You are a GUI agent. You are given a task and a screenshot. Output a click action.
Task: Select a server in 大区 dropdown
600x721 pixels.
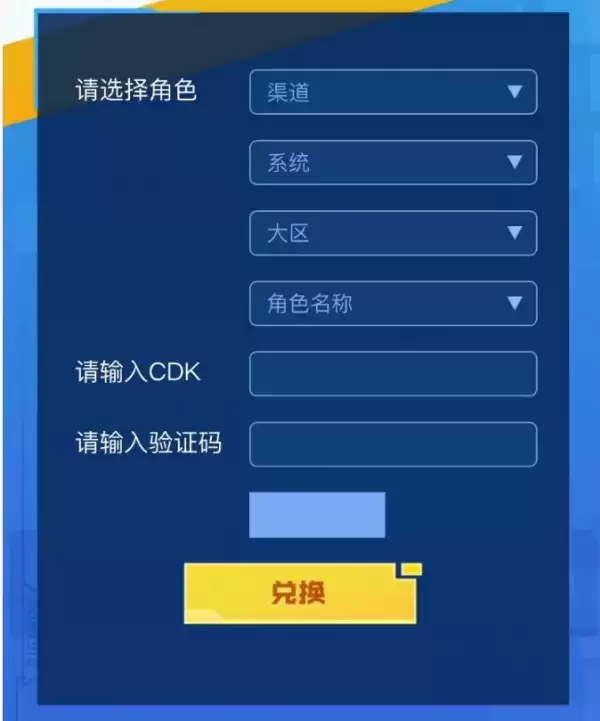393,233
